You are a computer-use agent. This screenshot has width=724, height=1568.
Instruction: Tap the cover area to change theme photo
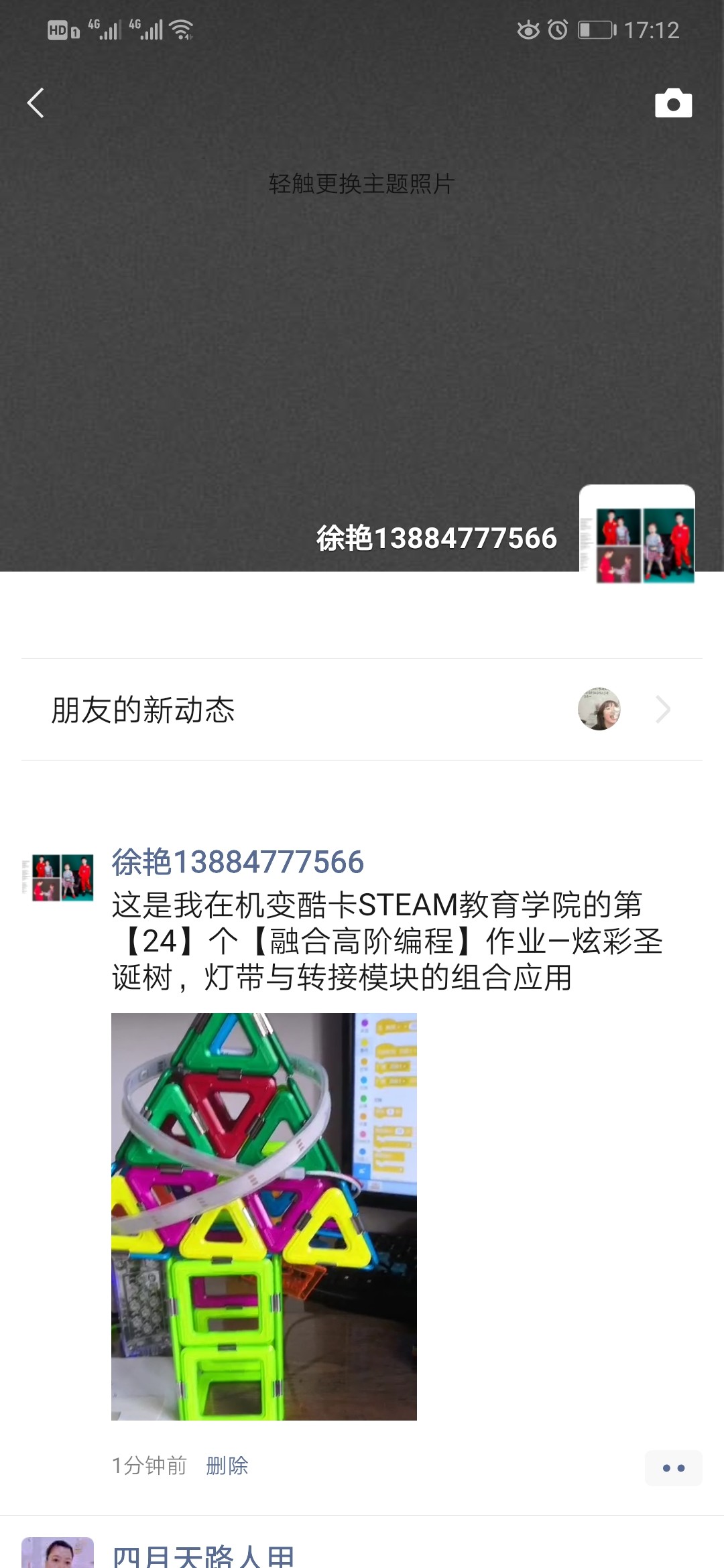tap(362, 302)
